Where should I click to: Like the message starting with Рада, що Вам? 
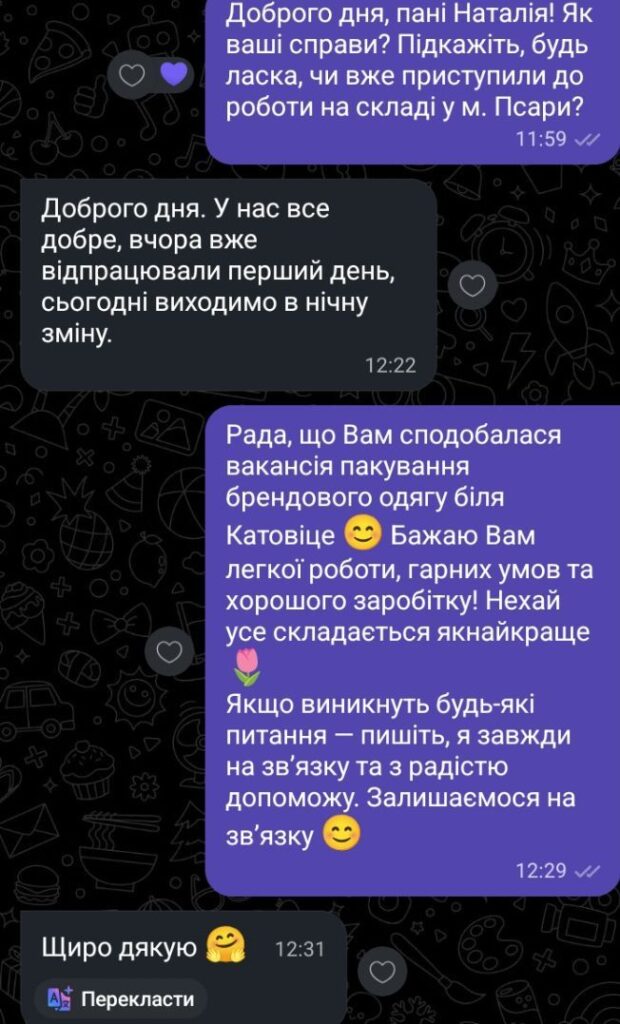169,651
